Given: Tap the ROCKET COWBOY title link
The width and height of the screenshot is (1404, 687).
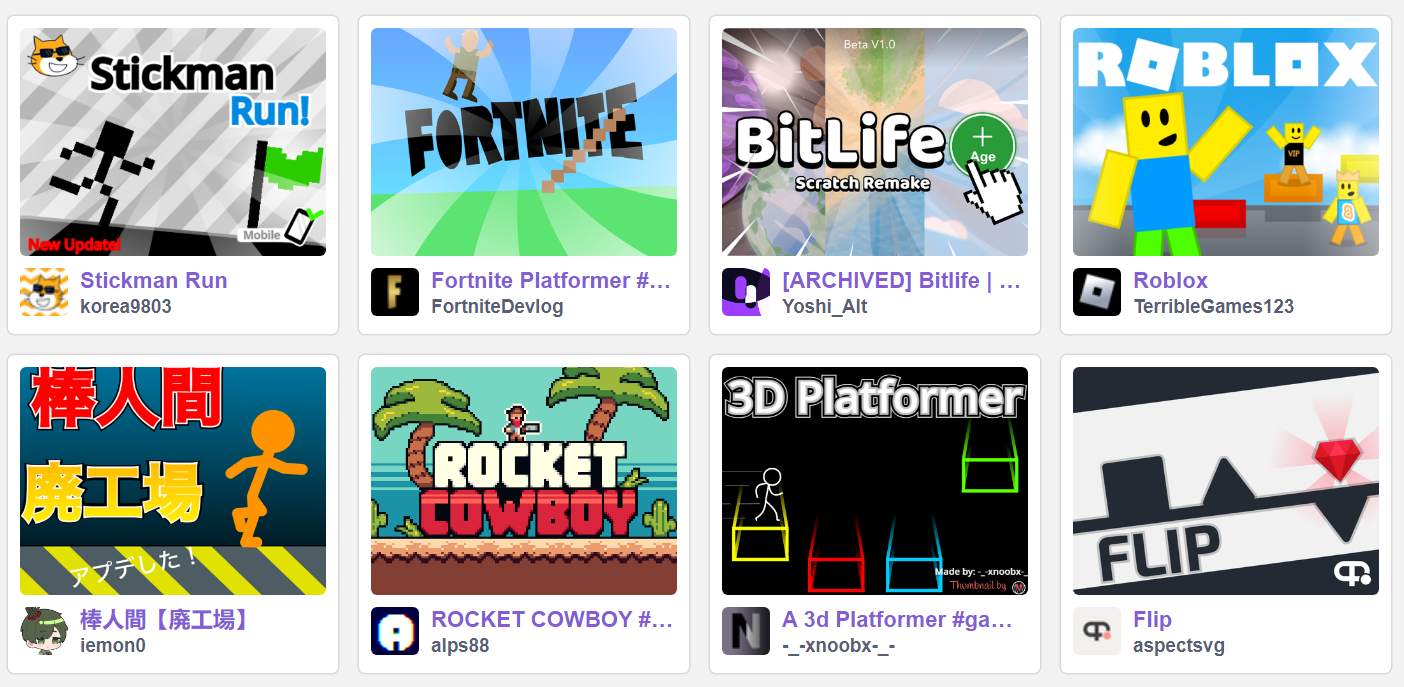Looking at the screenshot, I should point(552,620).
